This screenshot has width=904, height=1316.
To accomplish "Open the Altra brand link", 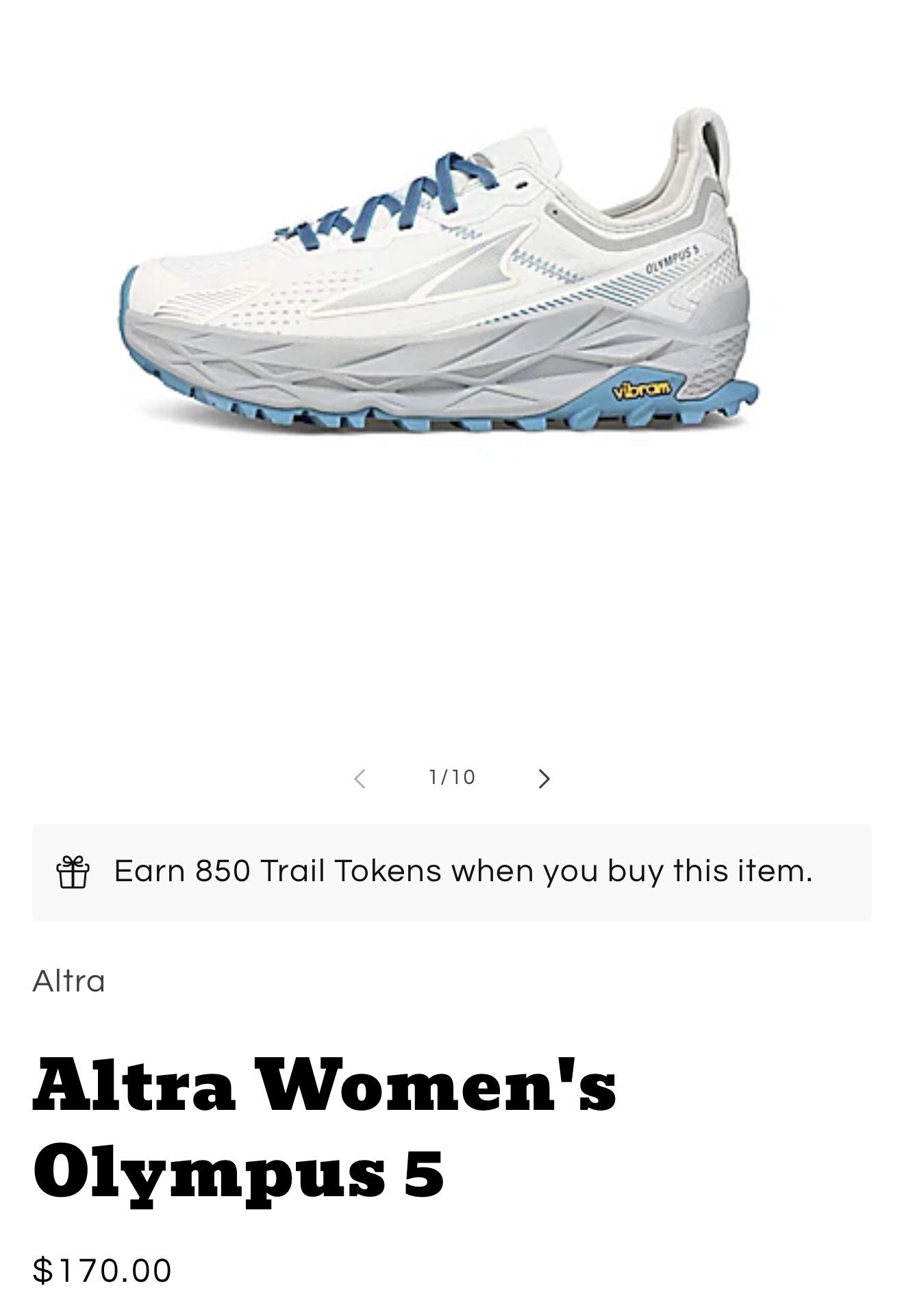I will point(68,981).
